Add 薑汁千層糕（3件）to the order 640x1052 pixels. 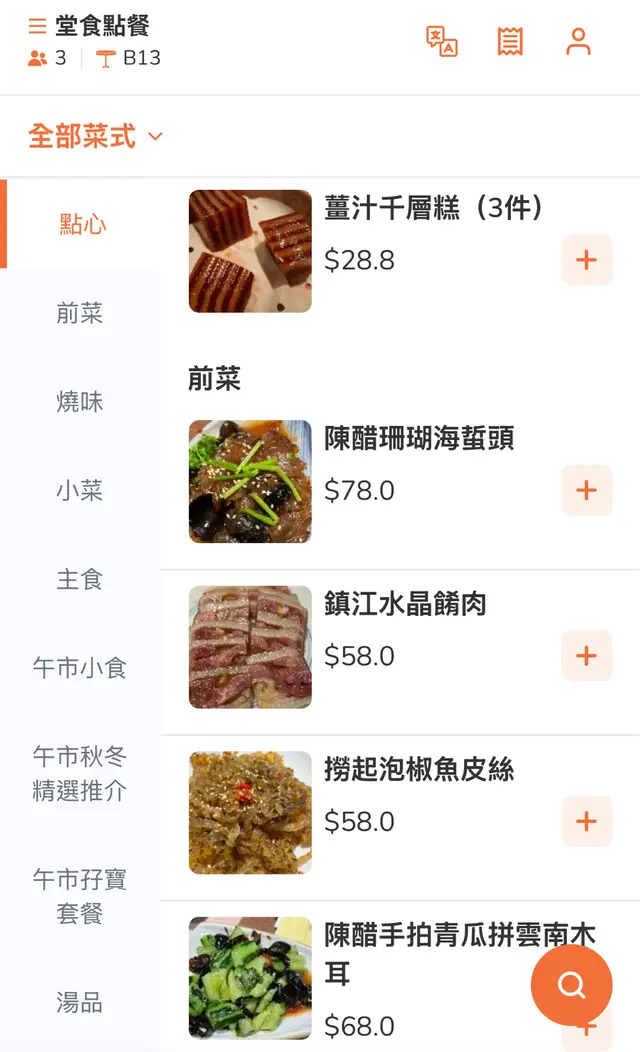(586, 260)
